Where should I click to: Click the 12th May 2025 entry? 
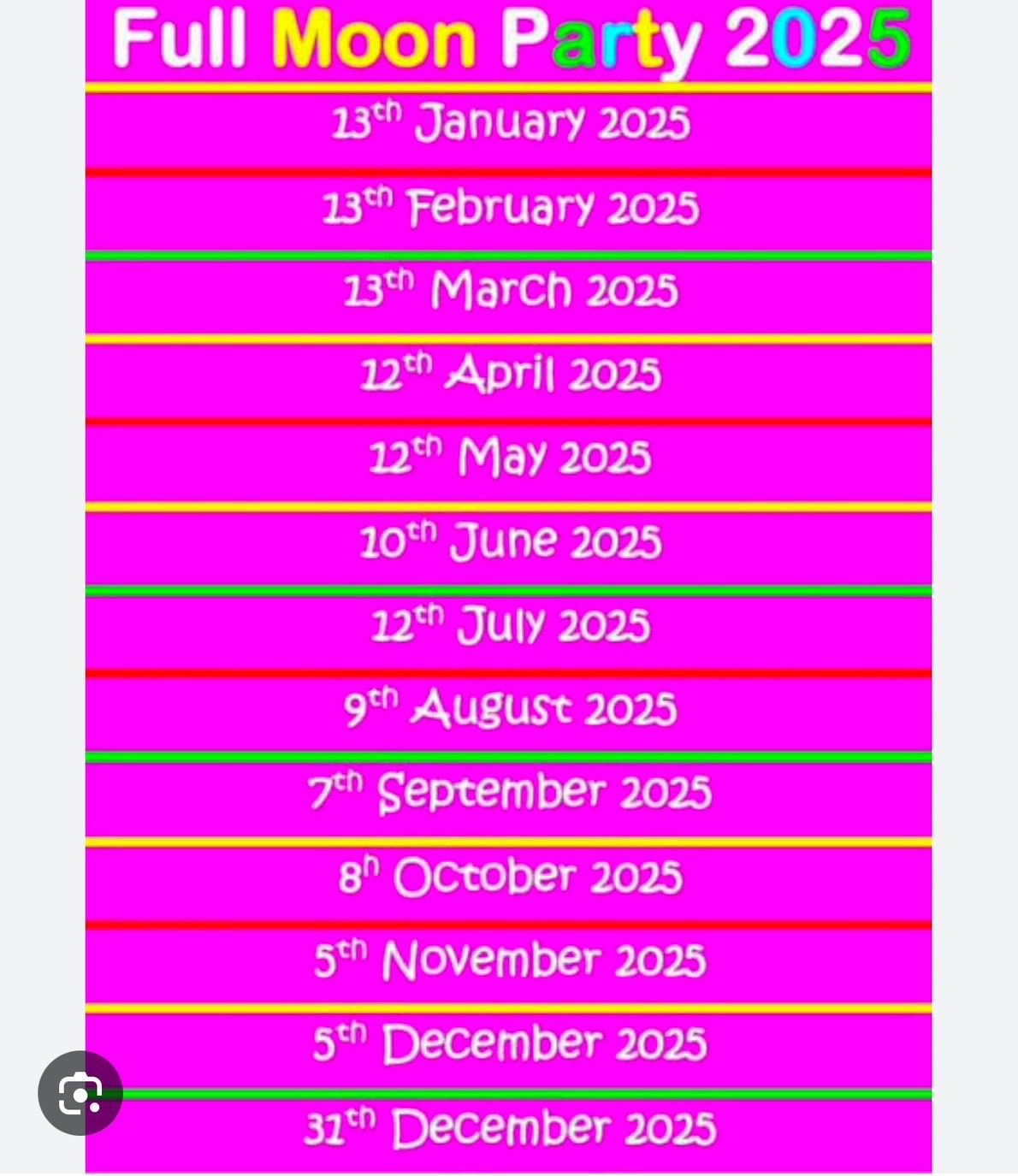point(509,456)
